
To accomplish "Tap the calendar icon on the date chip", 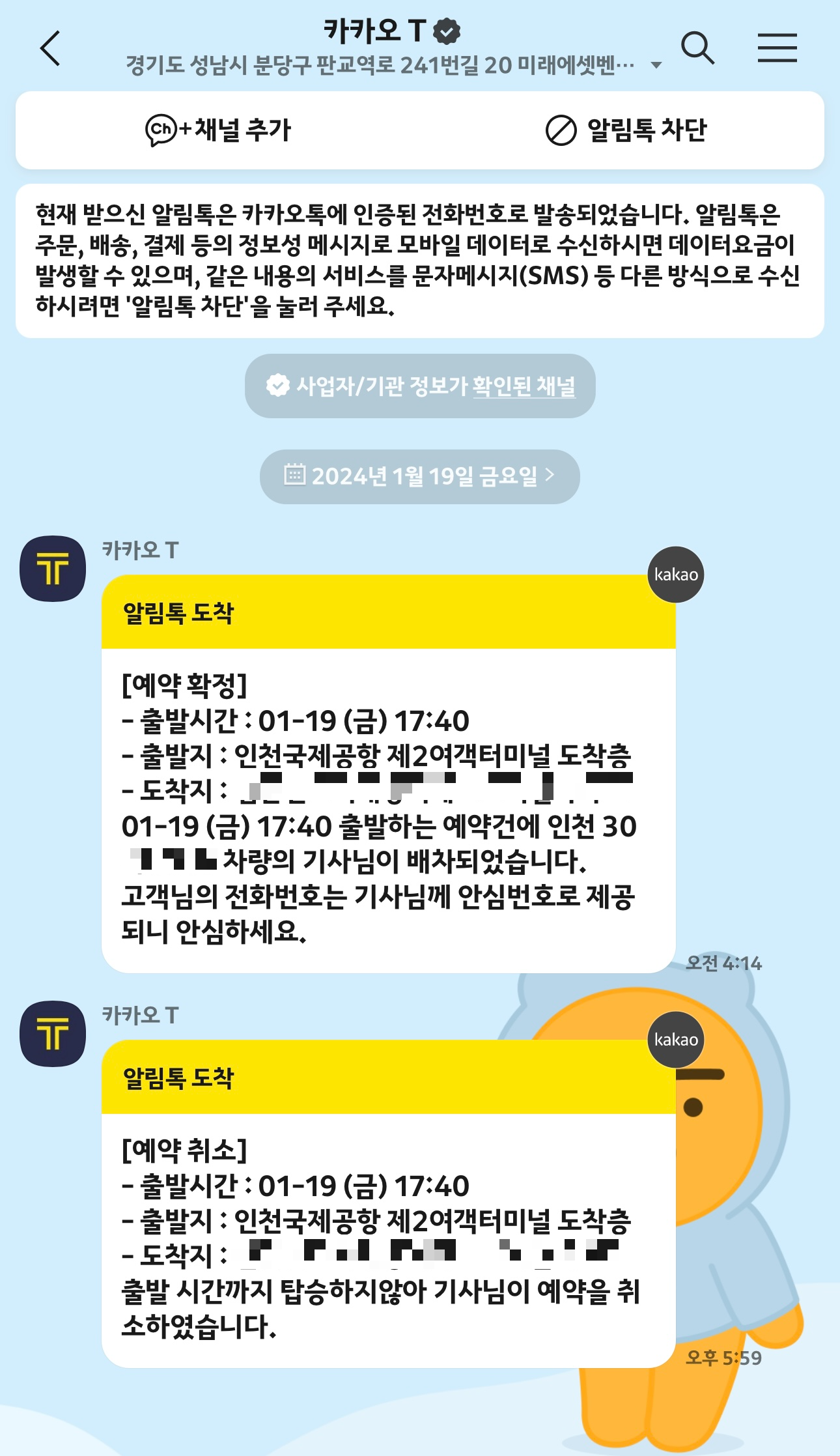I will [296, 476].
